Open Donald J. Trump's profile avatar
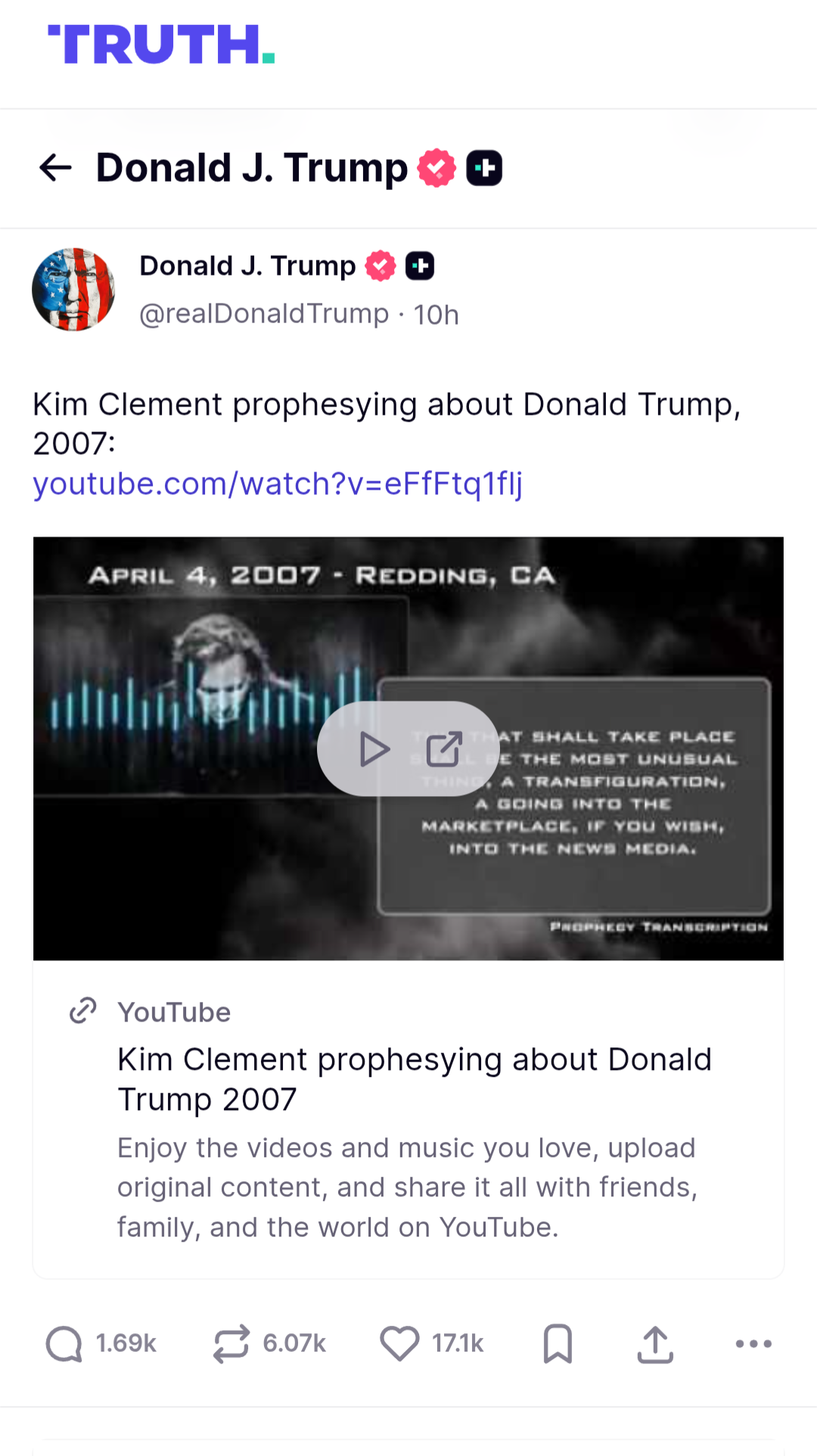Viewport: 817px width, 1456px height. (73, 289)
